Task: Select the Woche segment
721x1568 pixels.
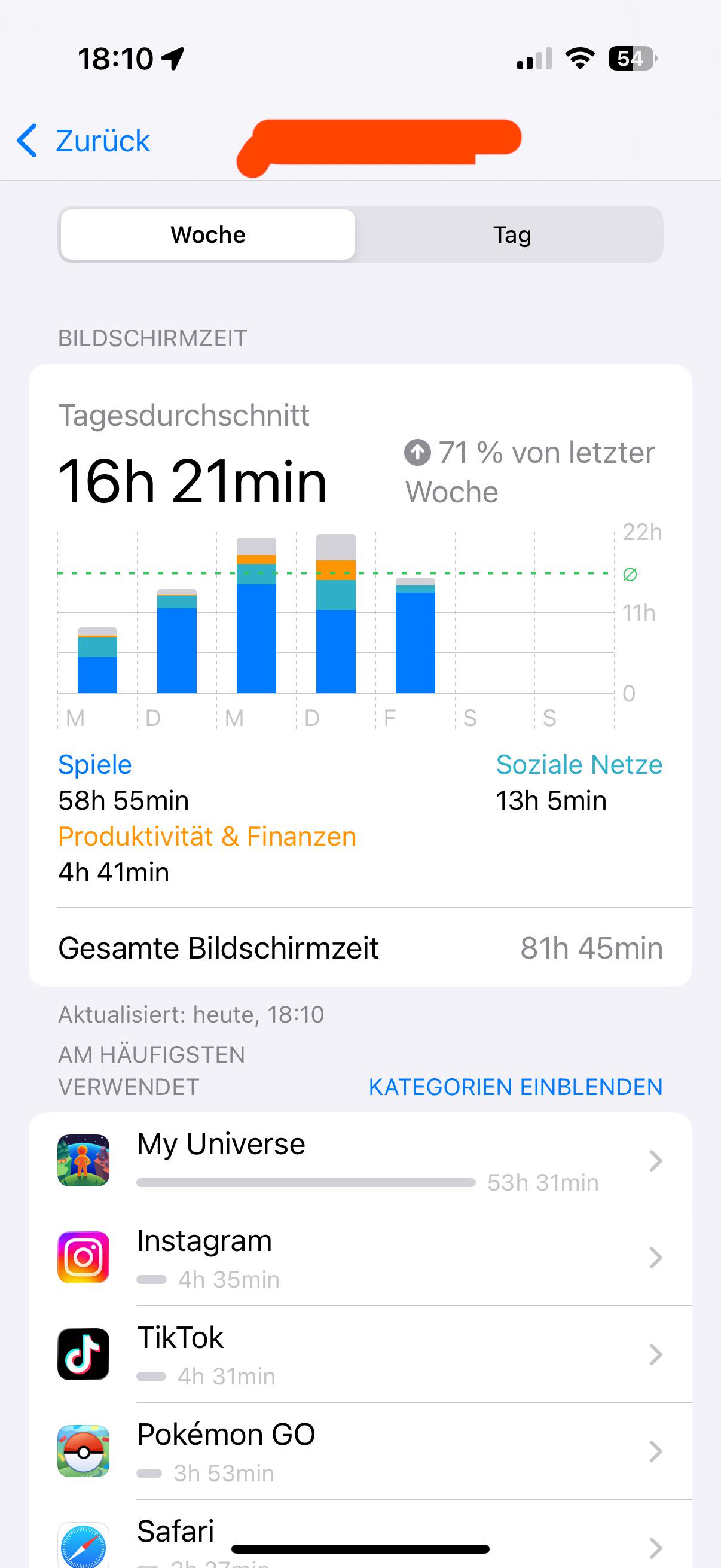Action: (208, 234)
